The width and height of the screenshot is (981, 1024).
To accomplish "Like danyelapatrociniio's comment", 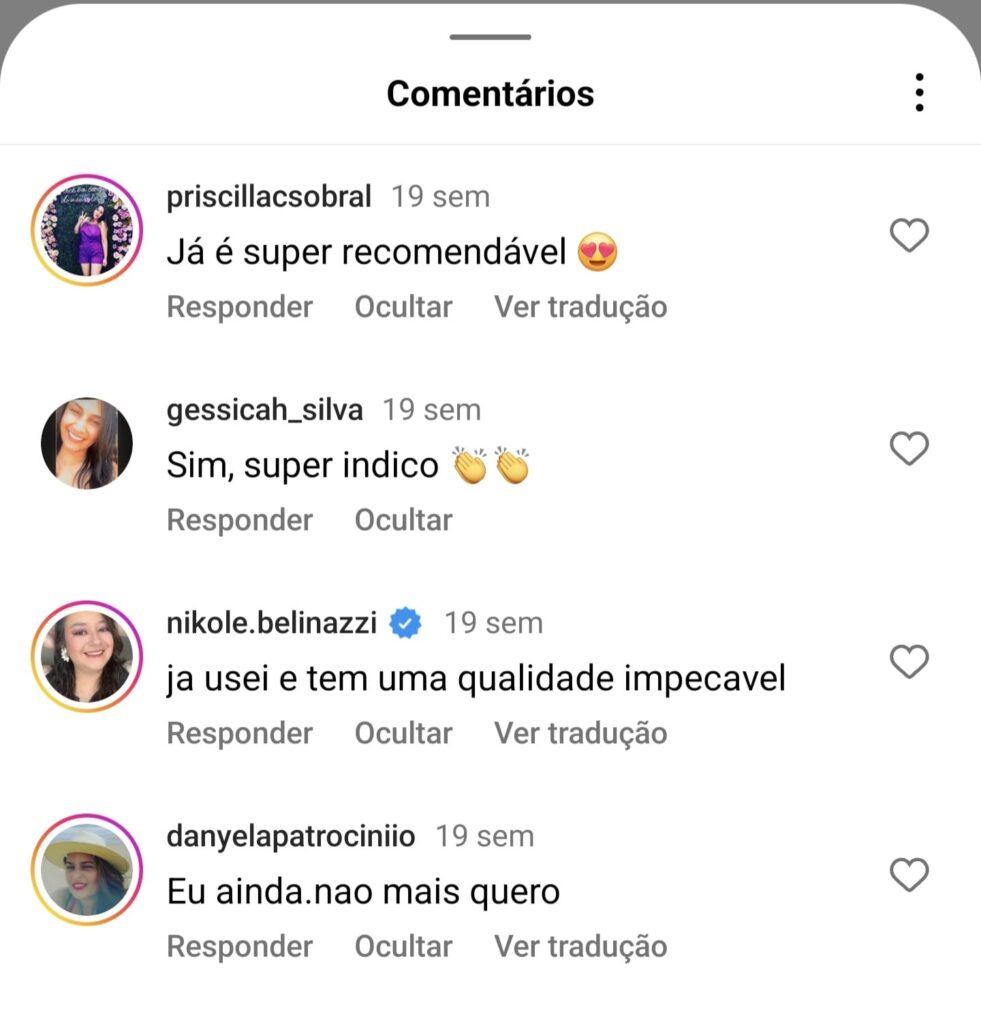I will (x=909, y=875).
